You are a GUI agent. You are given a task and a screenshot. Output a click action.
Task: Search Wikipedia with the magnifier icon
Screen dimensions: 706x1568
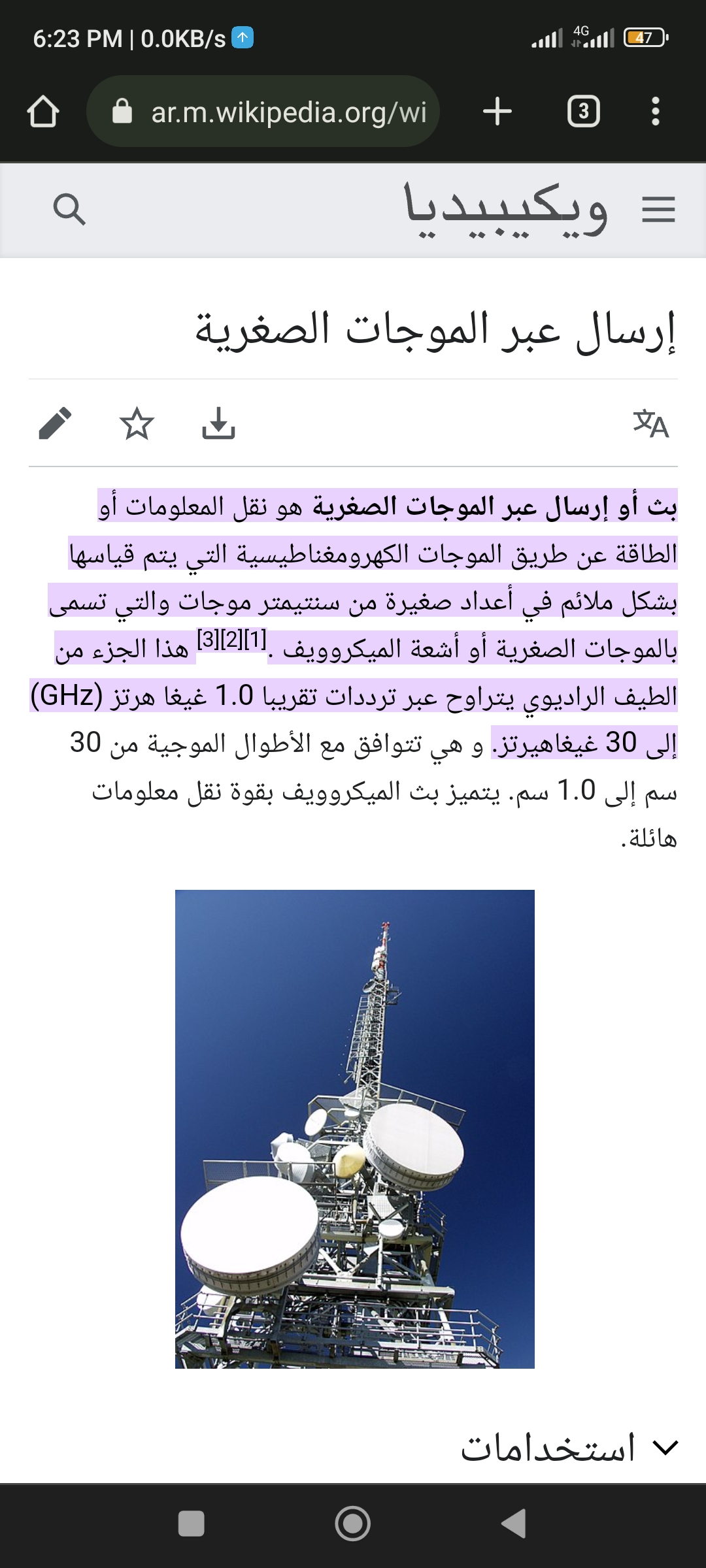coord(69,210)
